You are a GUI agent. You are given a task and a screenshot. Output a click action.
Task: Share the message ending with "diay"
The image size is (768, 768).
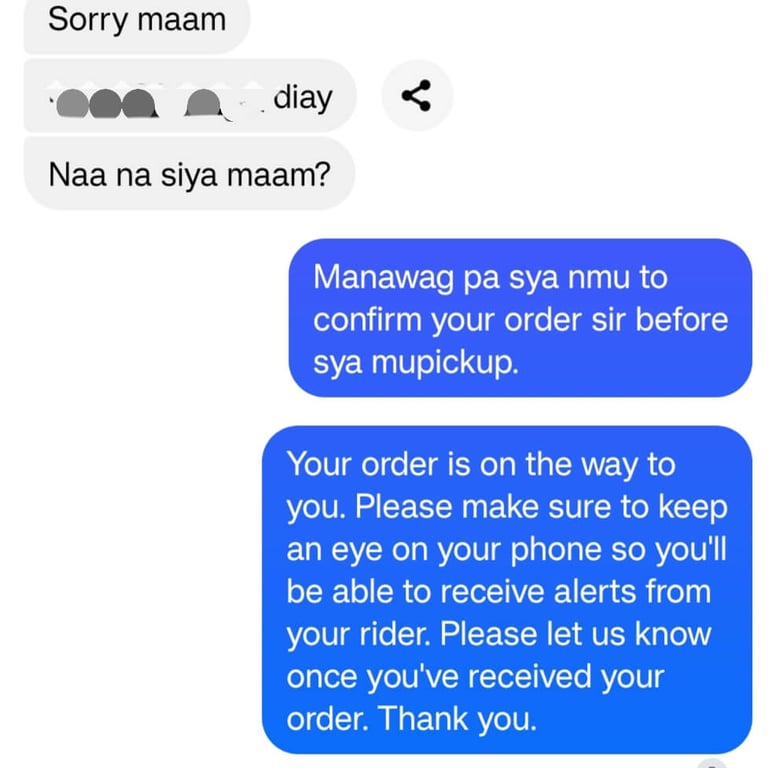pos(416,96)
